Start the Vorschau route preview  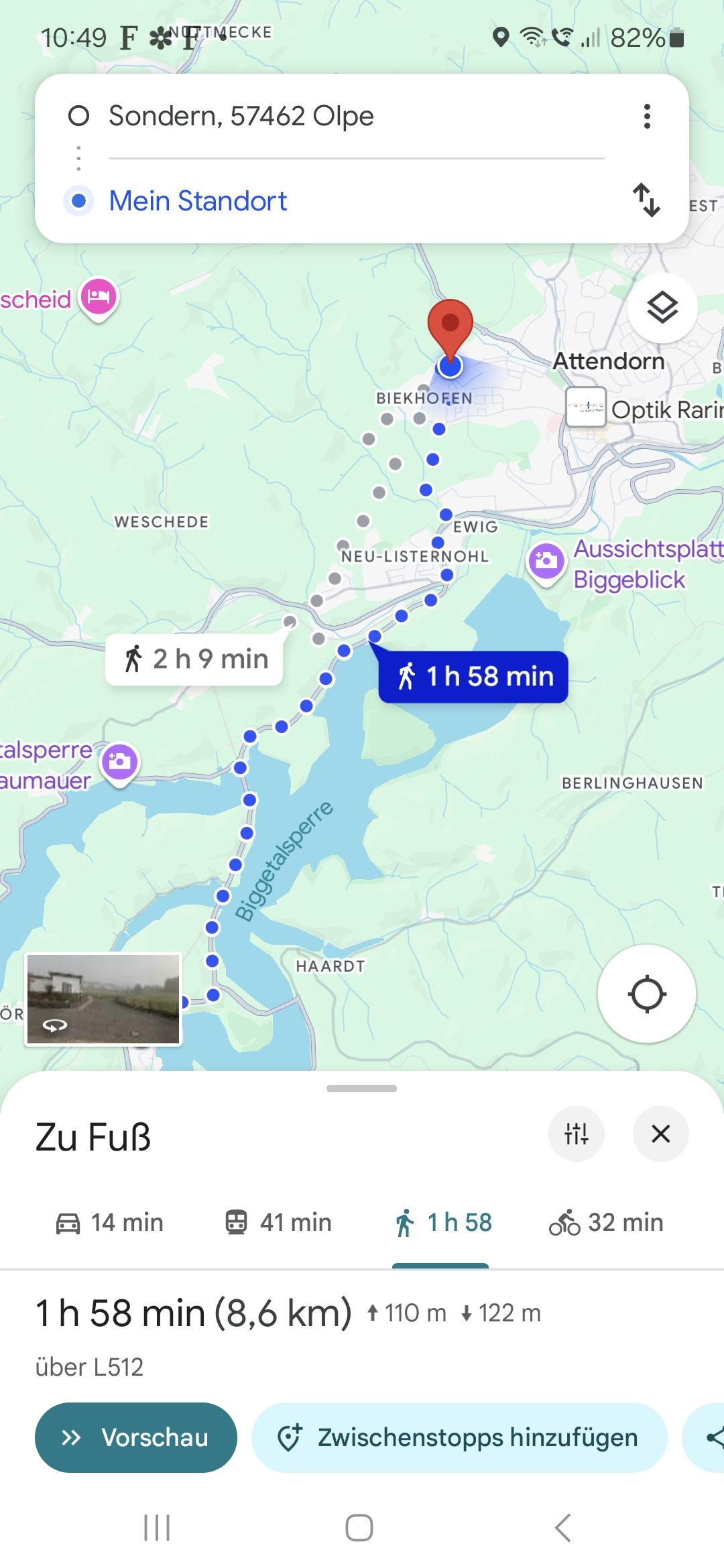tap(136, 1437)
